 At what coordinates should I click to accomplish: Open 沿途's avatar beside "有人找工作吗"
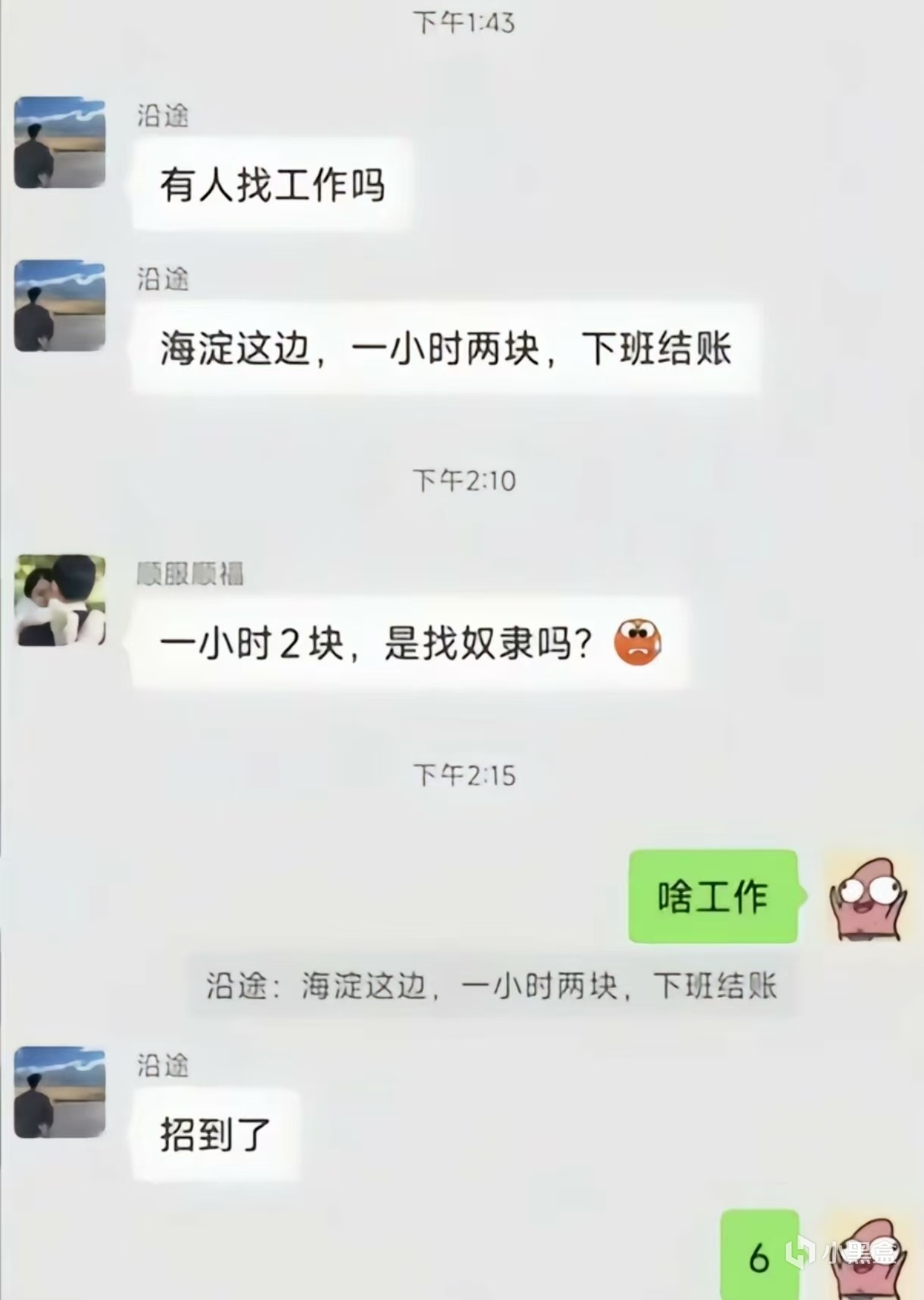pyautogui.click(x=60, y=142)
